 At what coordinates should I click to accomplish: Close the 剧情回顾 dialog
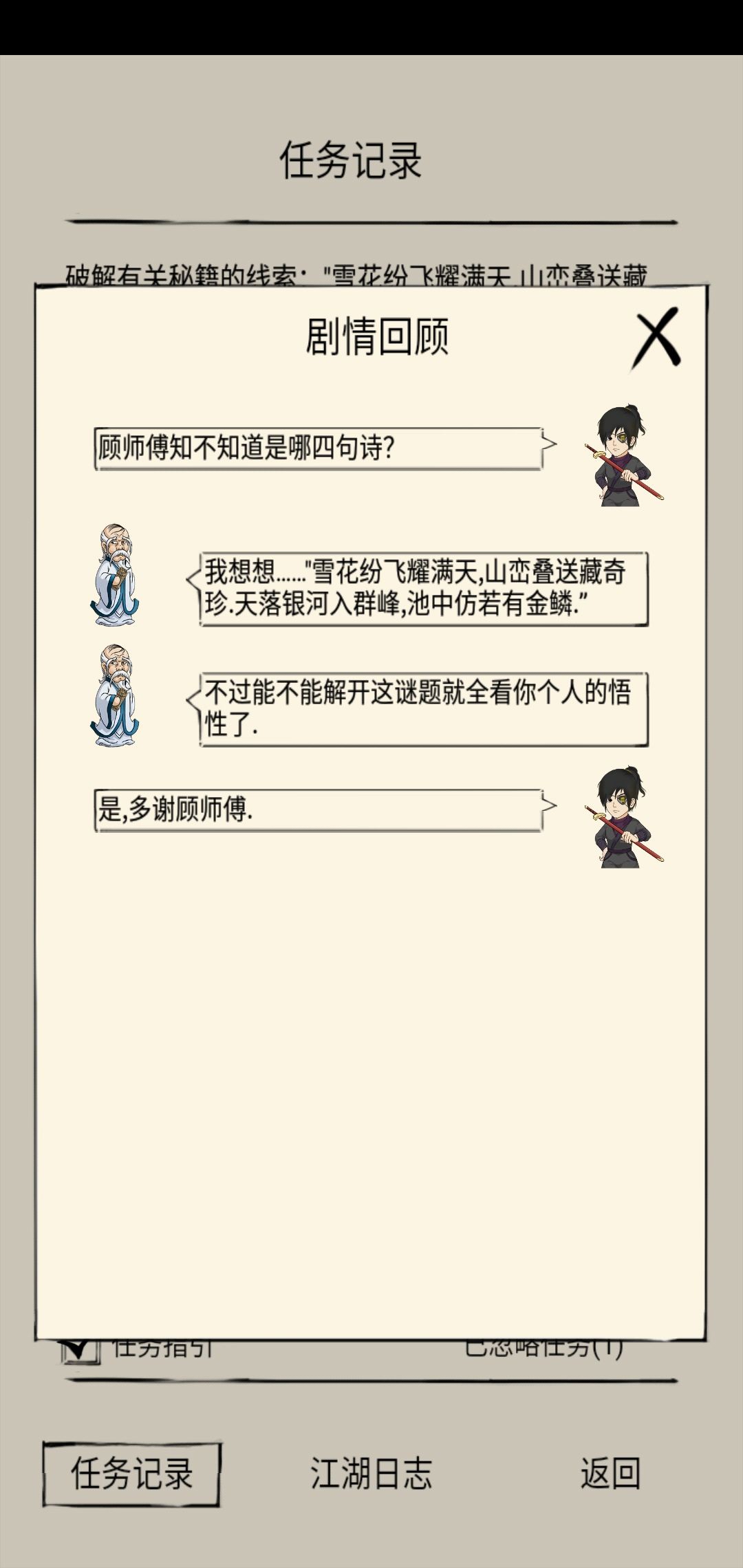pos(656,338)
